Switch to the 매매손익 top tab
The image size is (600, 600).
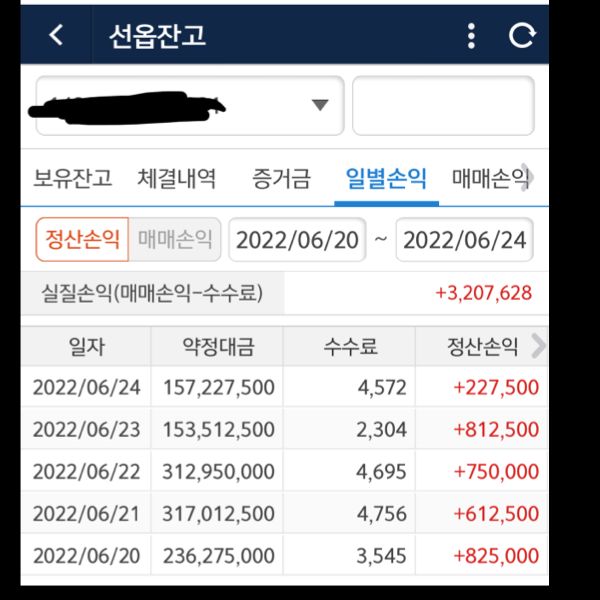[489, 179]
